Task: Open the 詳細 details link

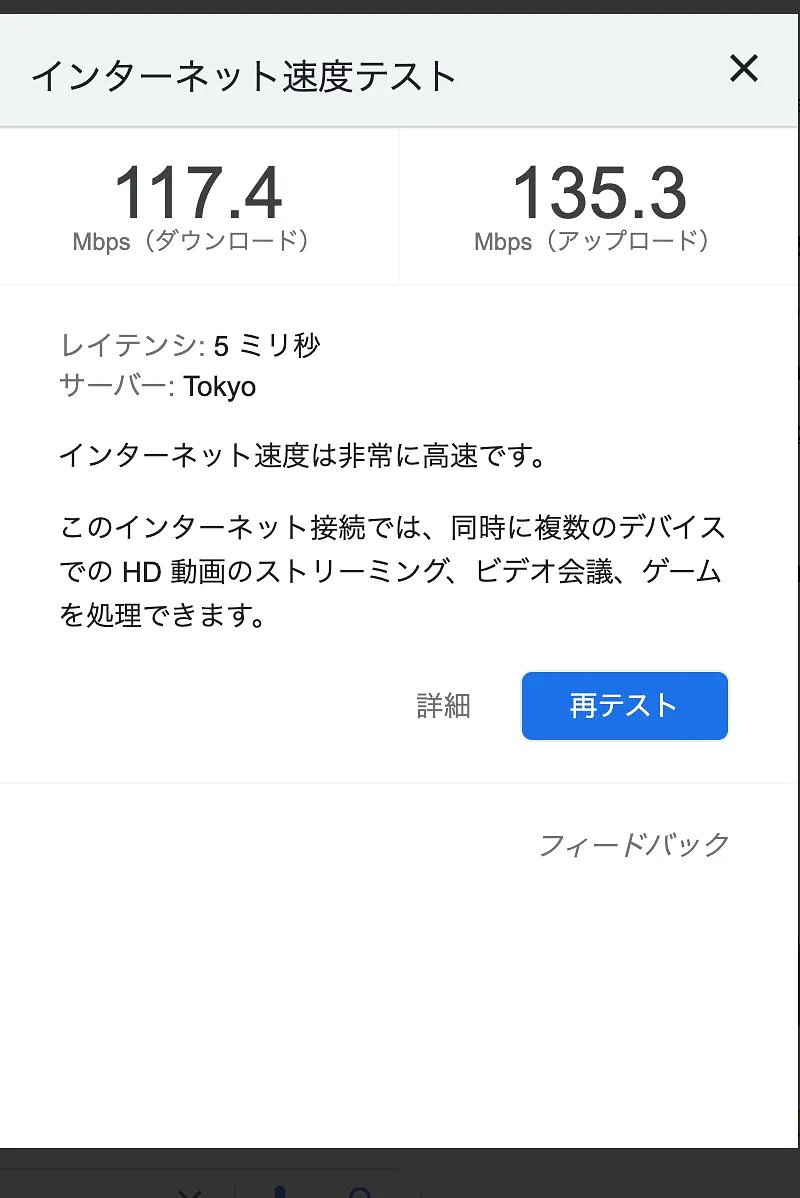Action: pyautogui.click(x=442, y=705)
